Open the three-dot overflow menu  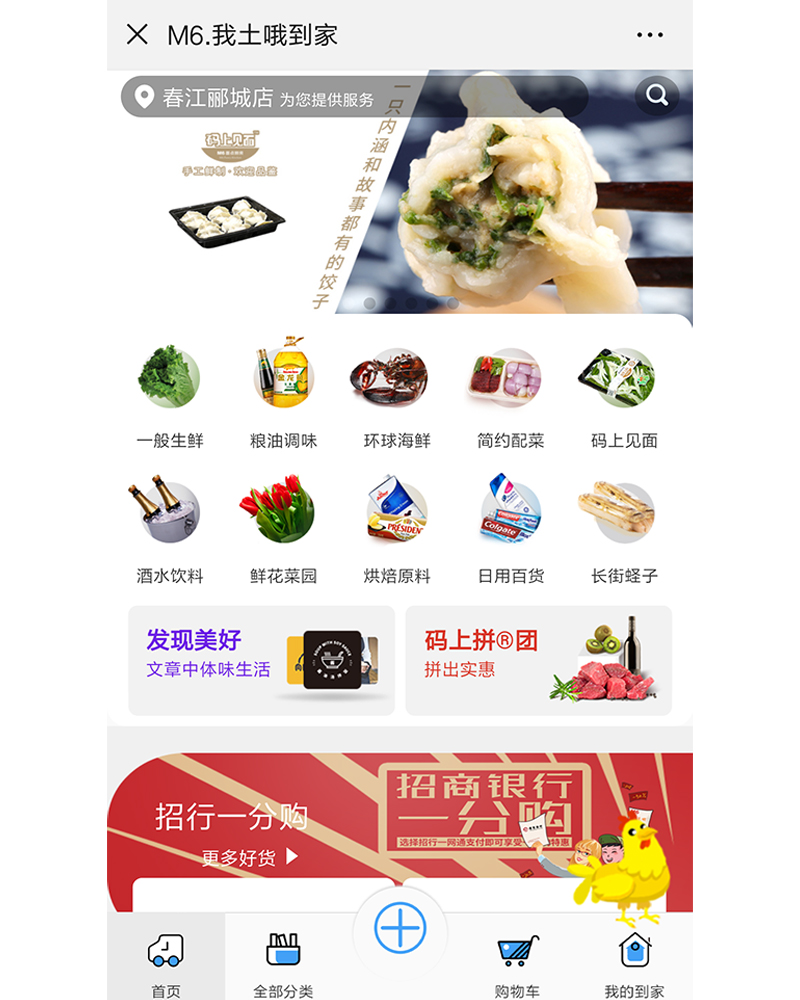650,35
